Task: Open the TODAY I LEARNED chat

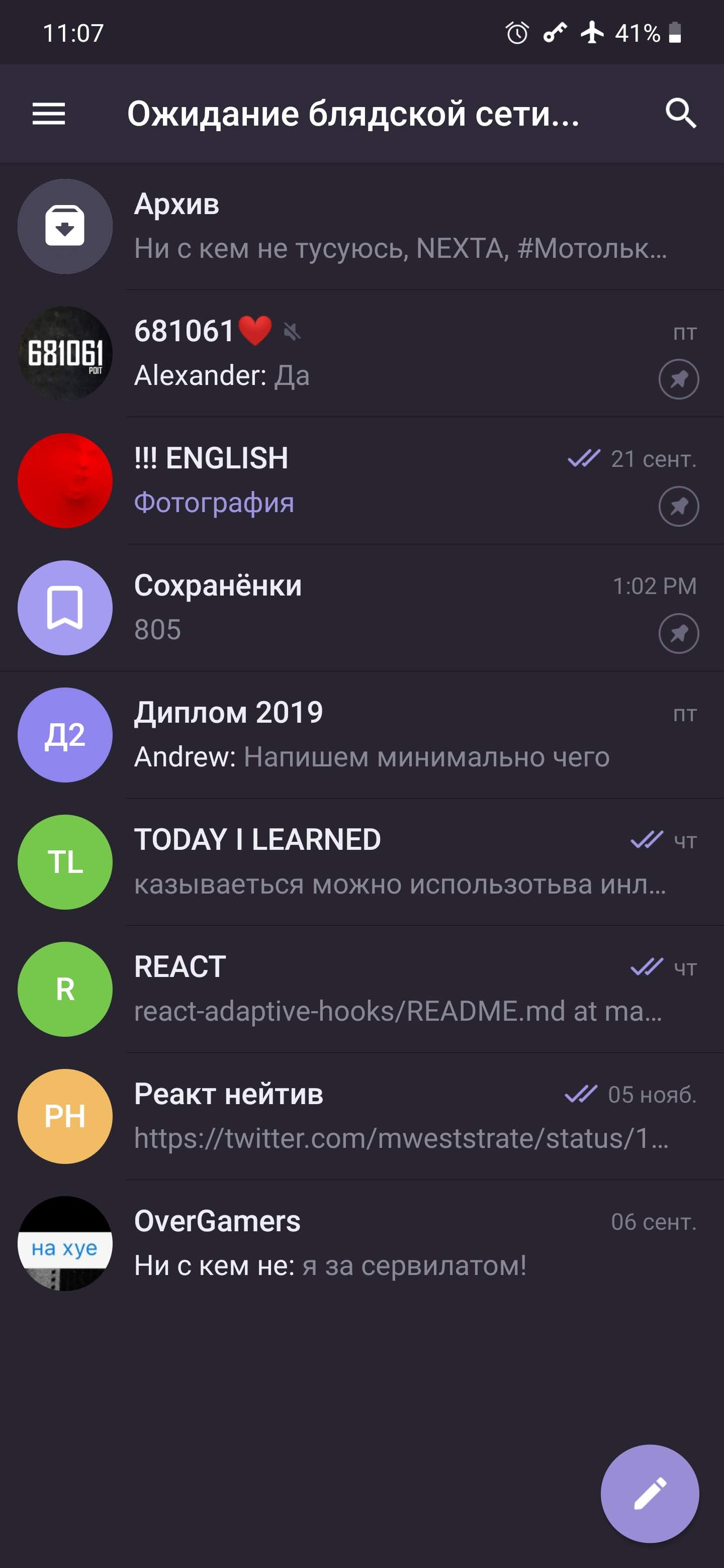Action: (x=361, y=862)
